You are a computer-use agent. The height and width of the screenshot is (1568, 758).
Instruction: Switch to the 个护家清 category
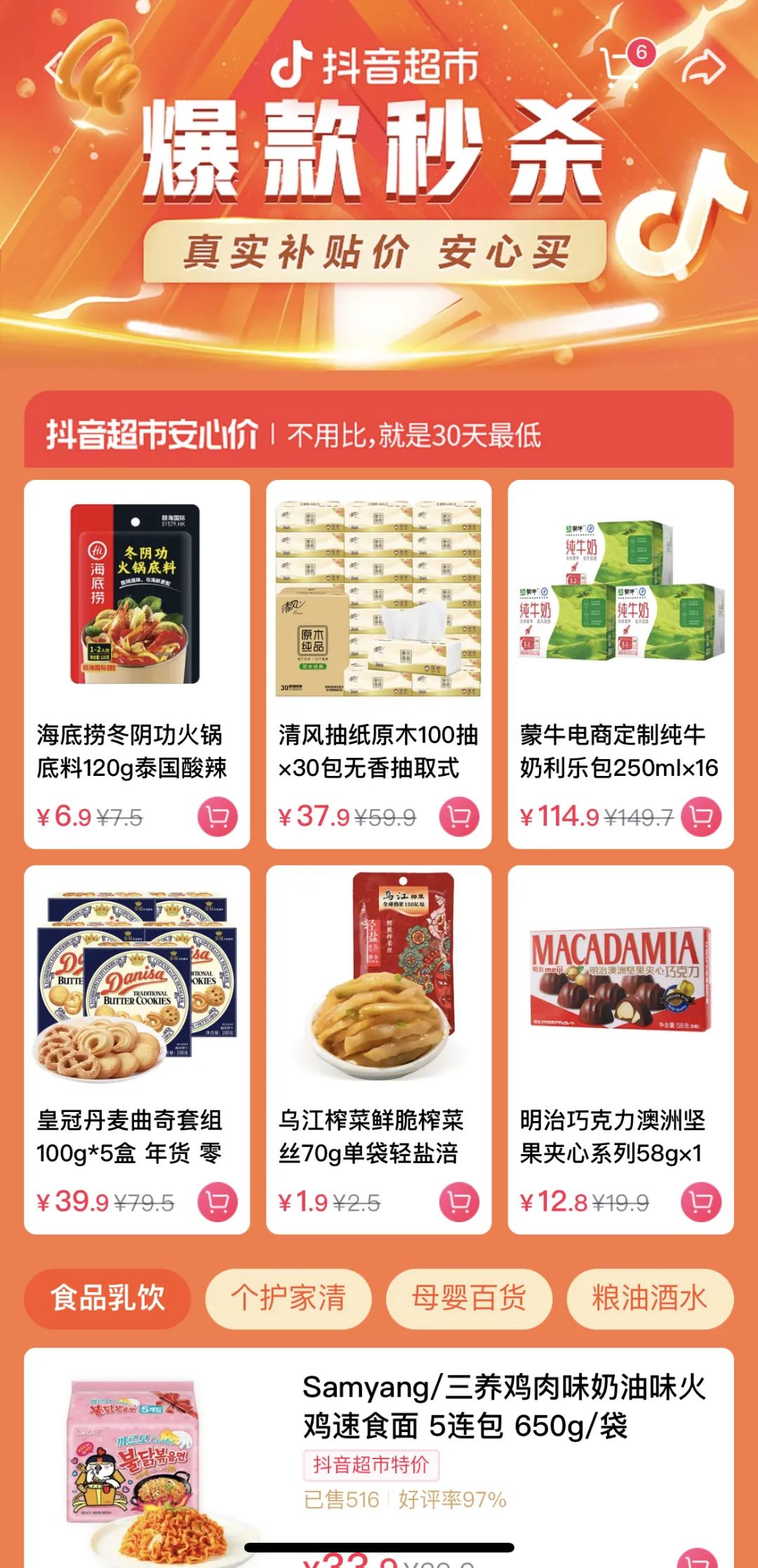(288, 1298)
